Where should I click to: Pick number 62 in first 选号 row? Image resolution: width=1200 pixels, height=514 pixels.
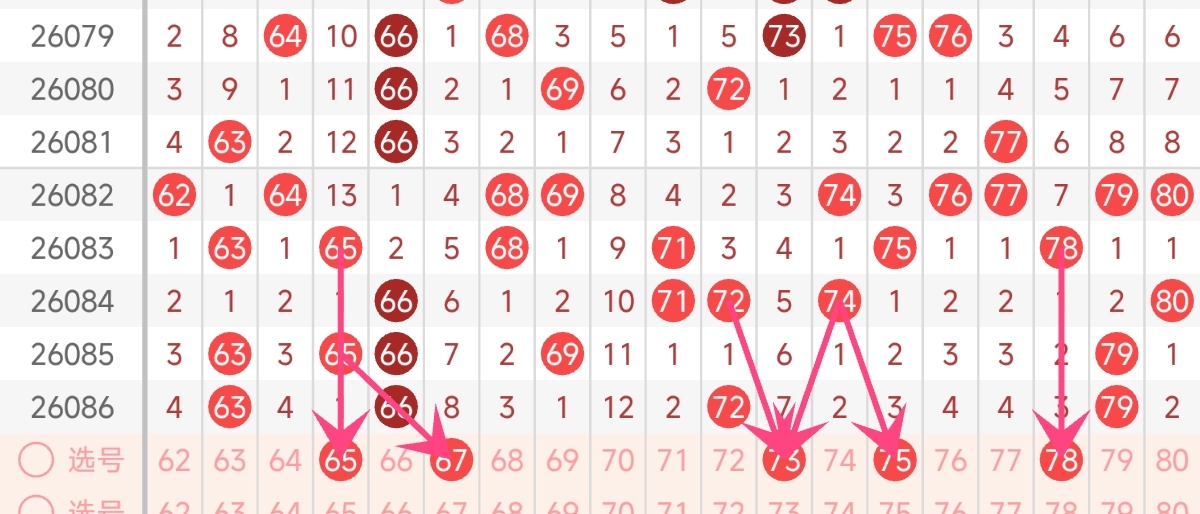pos(174,461)
